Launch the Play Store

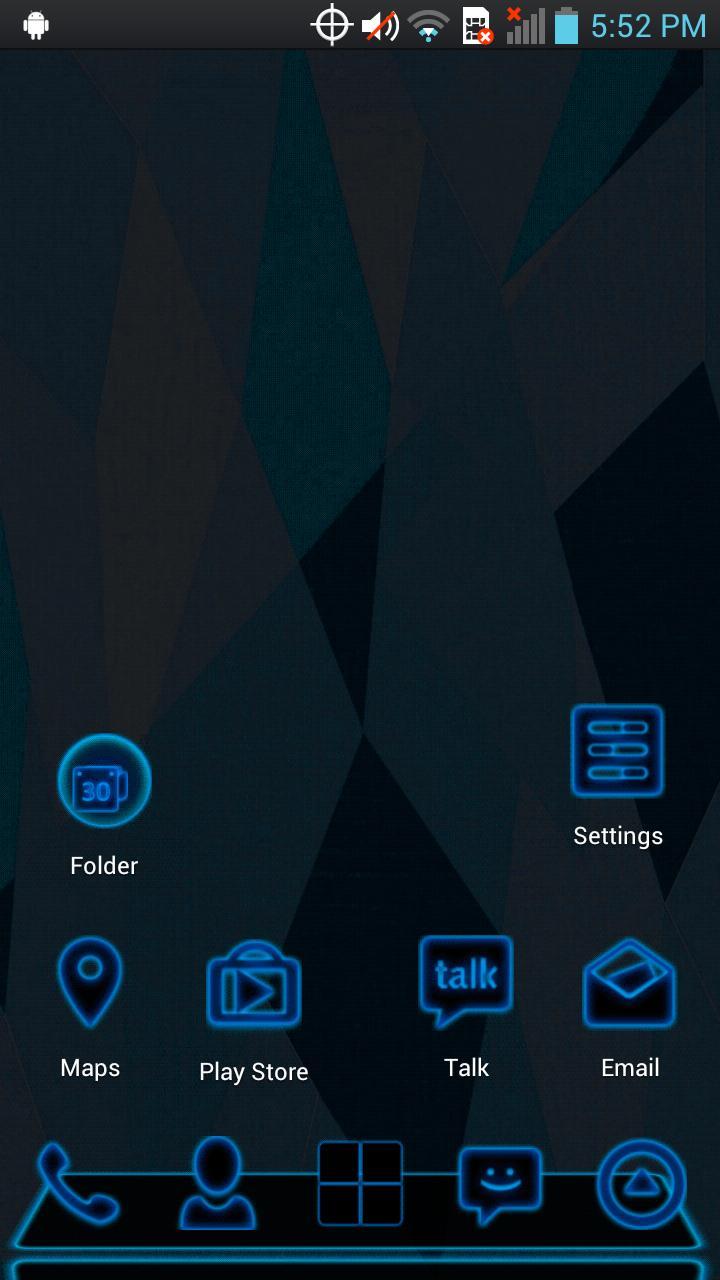253,985
